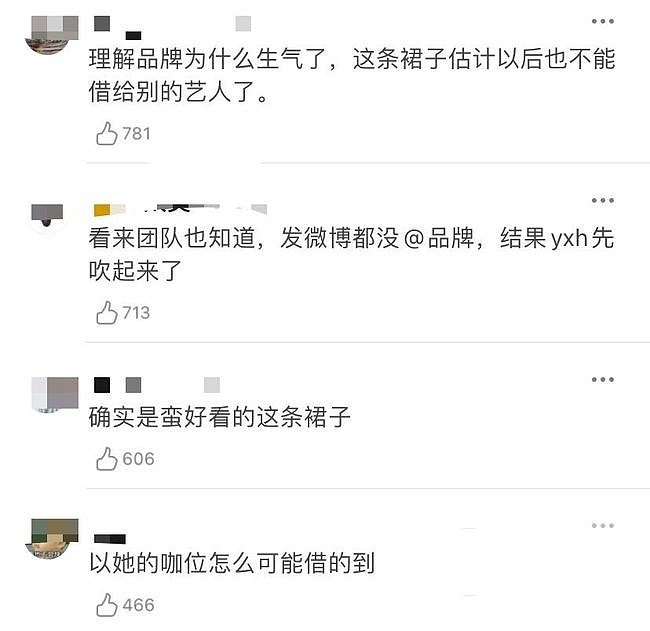Open overflow menu on the 确实是蛮好看的这条裙子 comment
Screen dimensions: 650x631
(602, 380)
